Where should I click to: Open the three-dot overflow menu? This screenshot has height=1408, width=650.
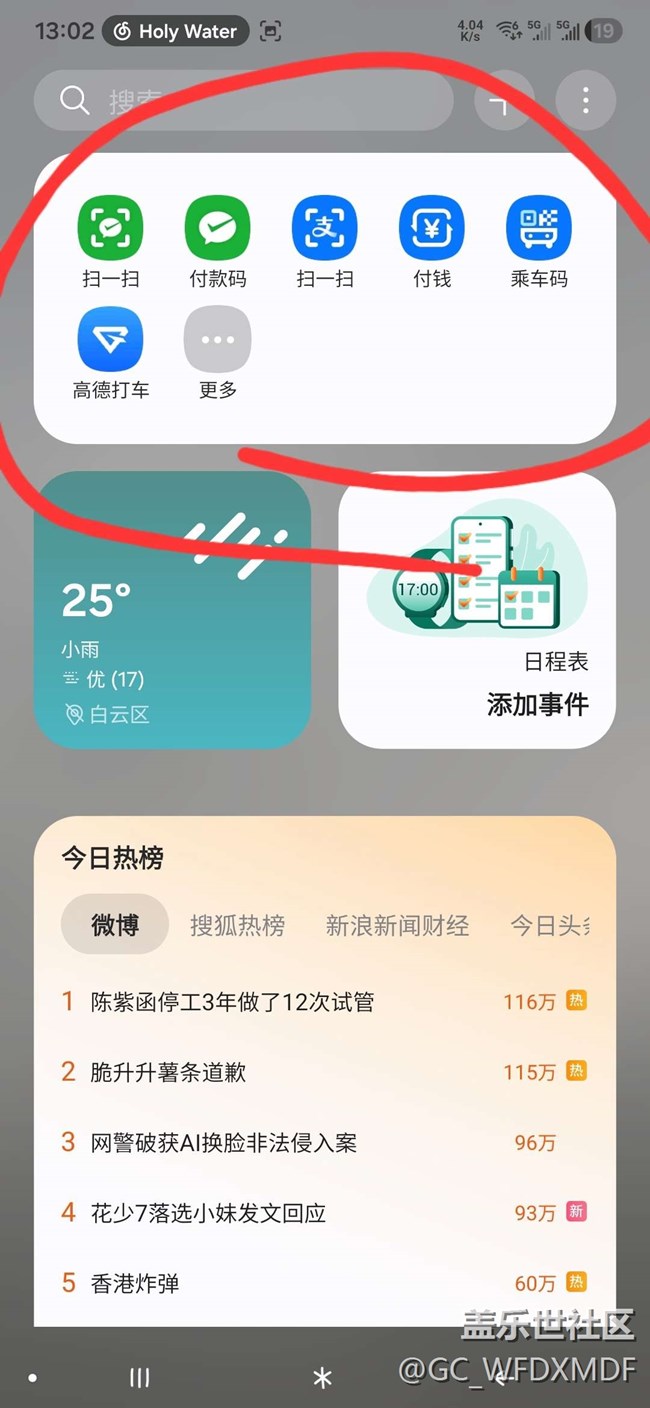(585, 100)
